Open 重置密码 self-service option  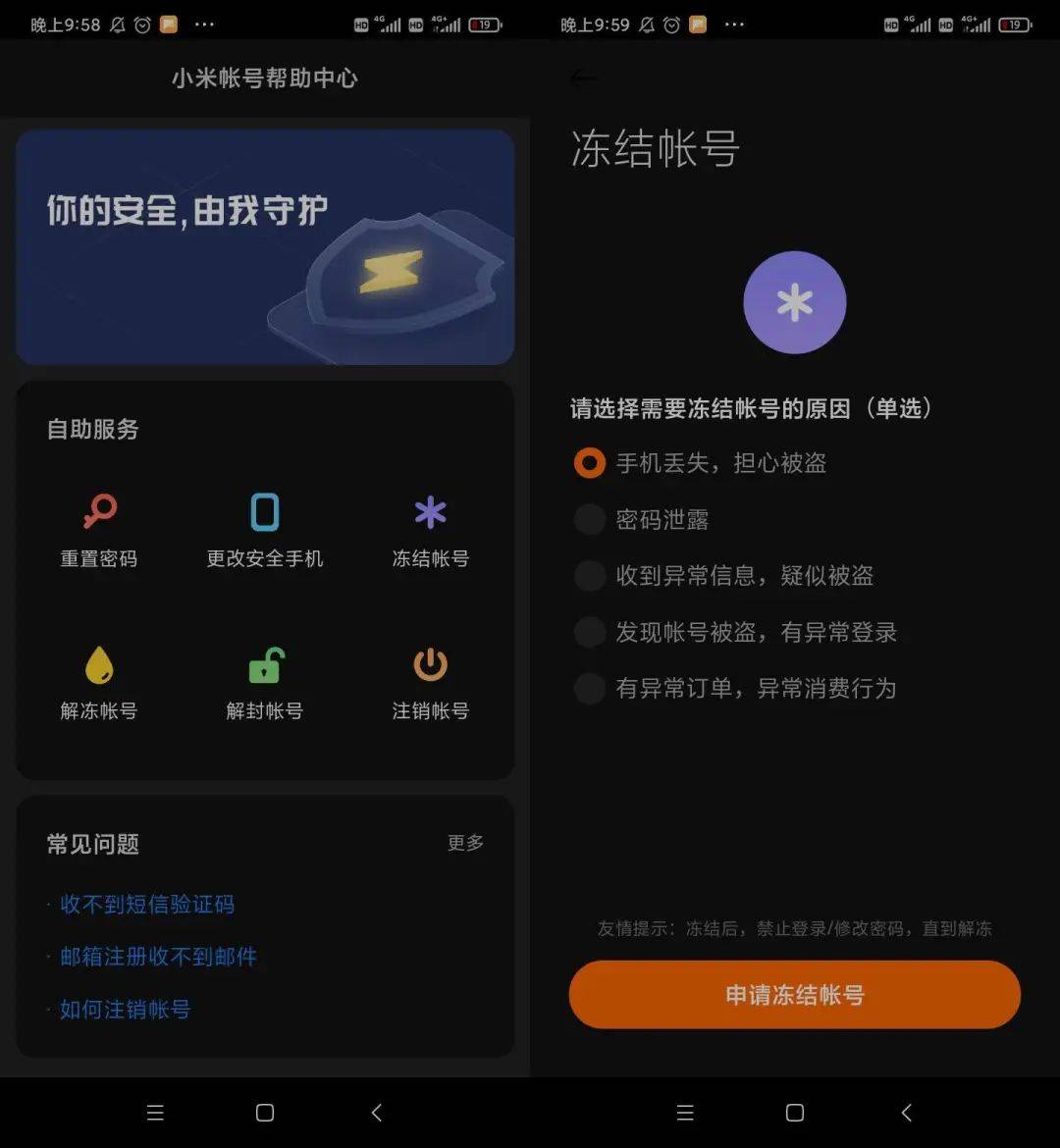pos(99,531)
